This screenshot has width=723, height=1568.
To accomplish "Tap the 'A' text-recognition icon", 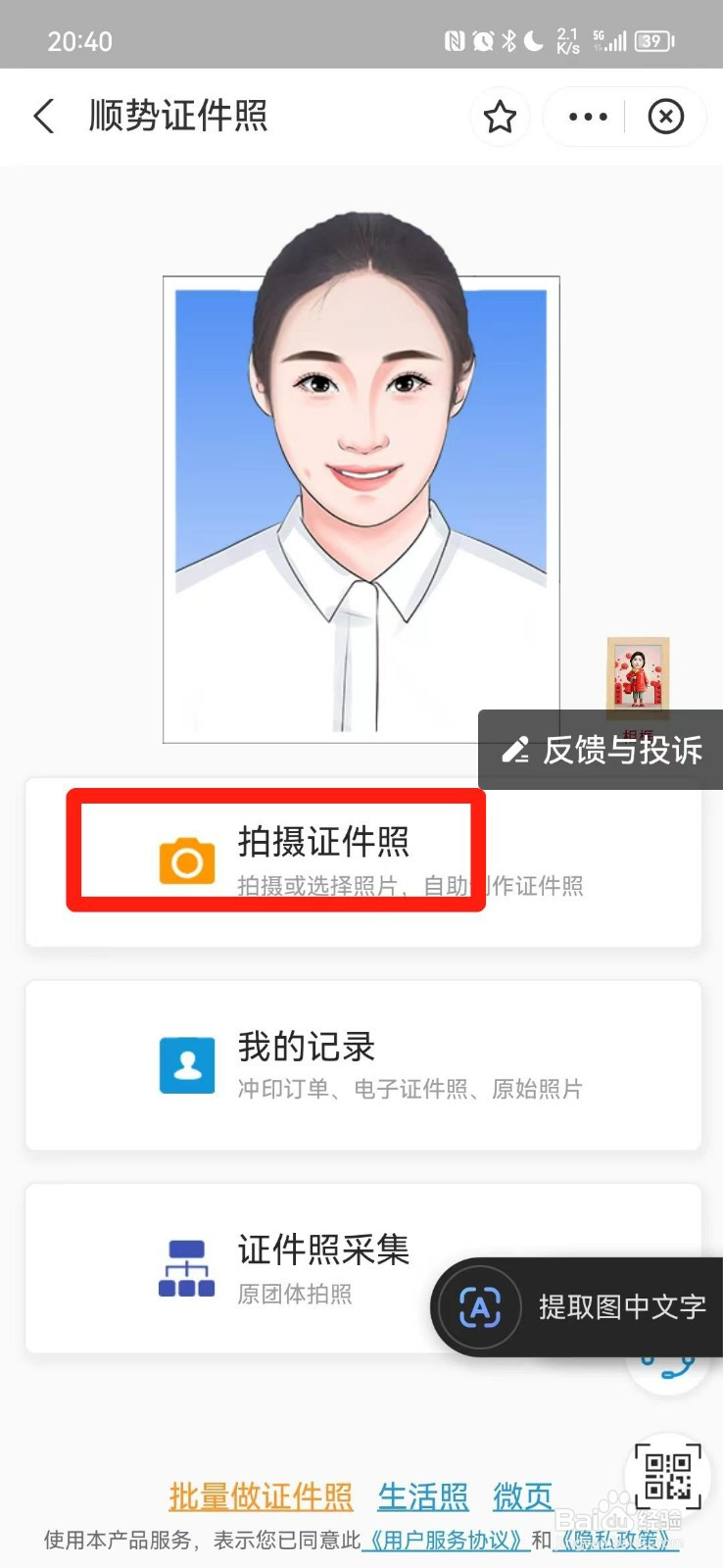I will click(479, 1307).
